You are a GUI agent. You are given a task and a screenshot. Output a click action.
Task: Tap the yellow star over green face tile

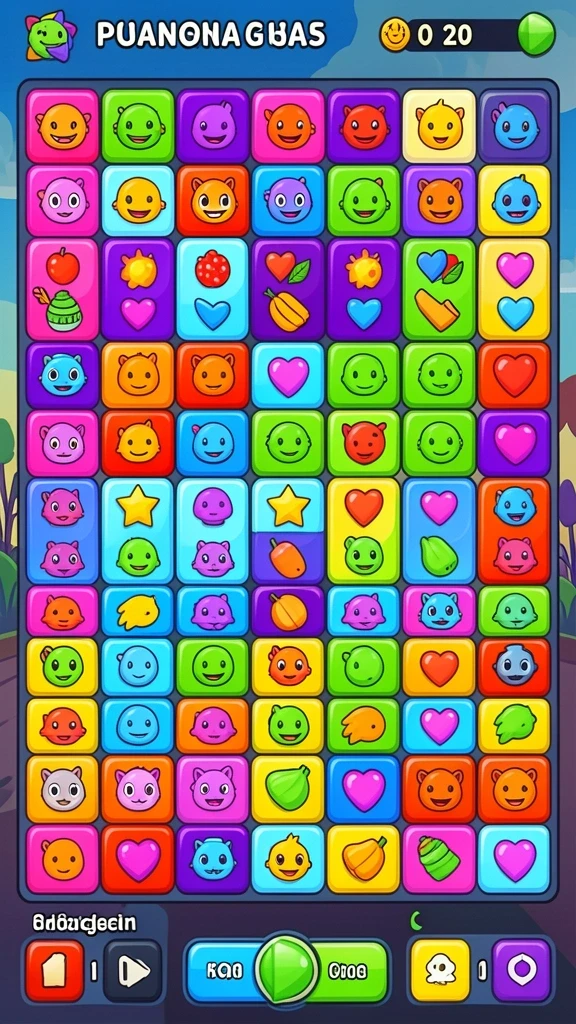[138, 531]
